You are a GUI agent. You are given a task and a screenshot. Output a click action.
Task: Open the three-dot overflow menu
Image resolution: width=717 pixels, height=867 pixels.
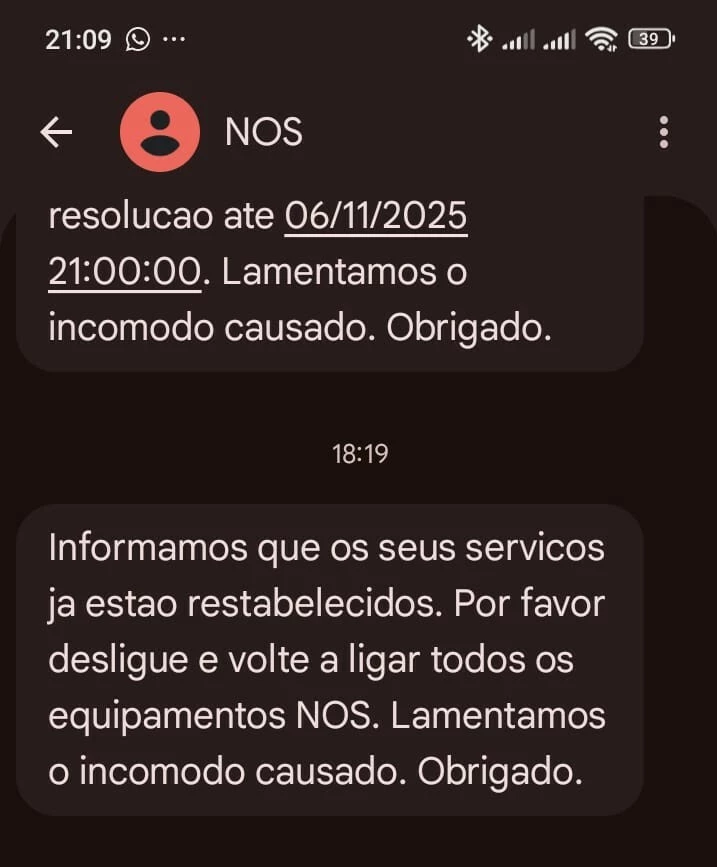[x=663, y=132]
